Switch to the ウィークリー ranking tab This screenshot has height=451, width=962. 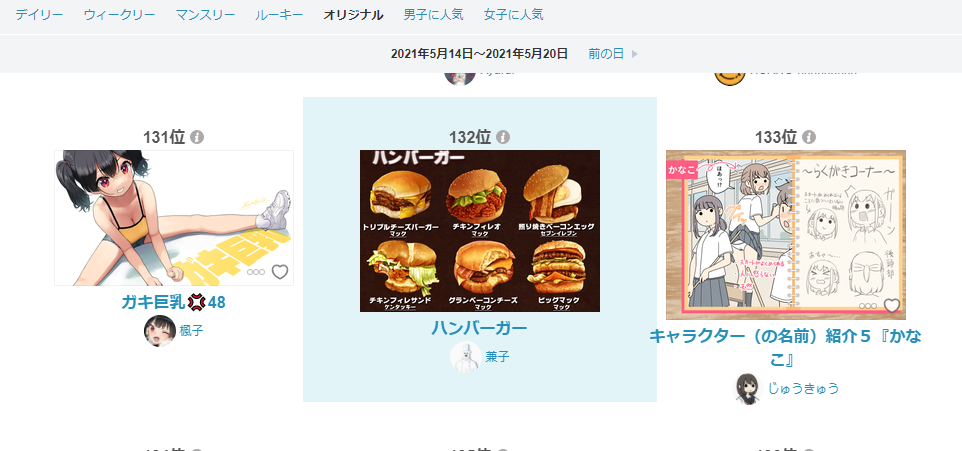tap(119, 15)
